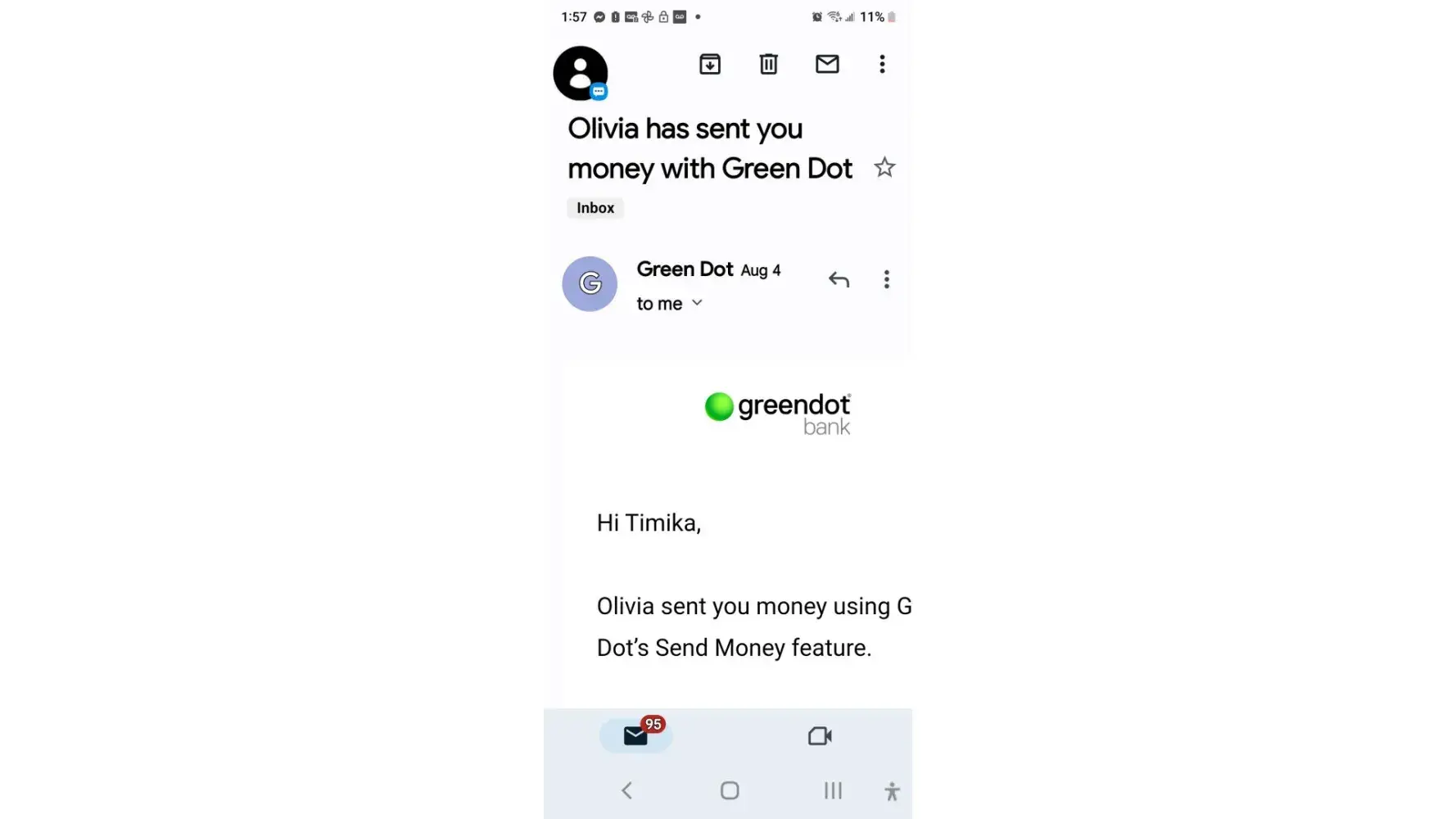Screen dimensions: 1456x819
Task: Mark this email as unread
Action: click(827, 64)
